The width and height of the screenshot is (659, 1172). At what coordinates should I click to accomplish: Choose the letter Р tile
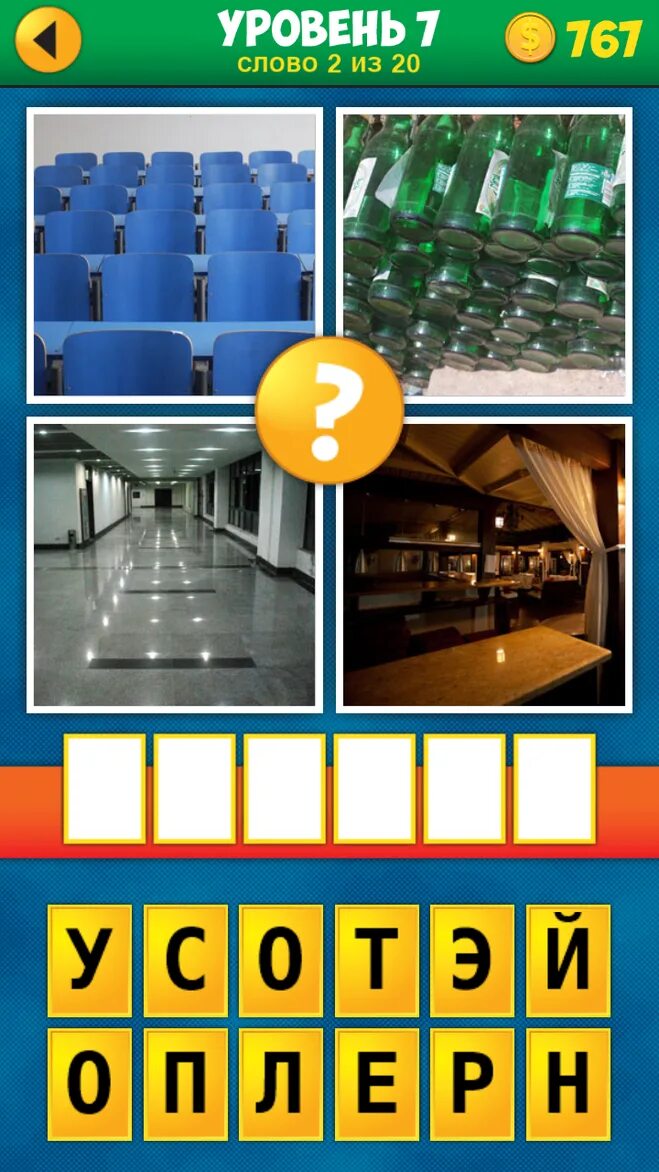[x=472, y=1084]
